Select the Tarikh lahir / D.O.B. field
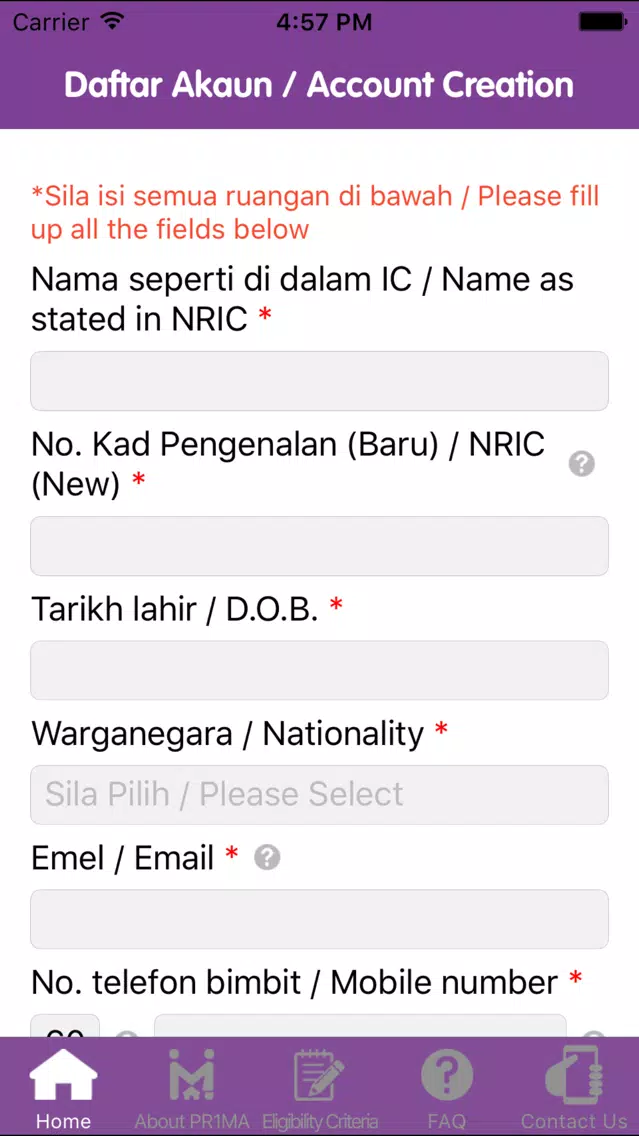 pos(319,670)
